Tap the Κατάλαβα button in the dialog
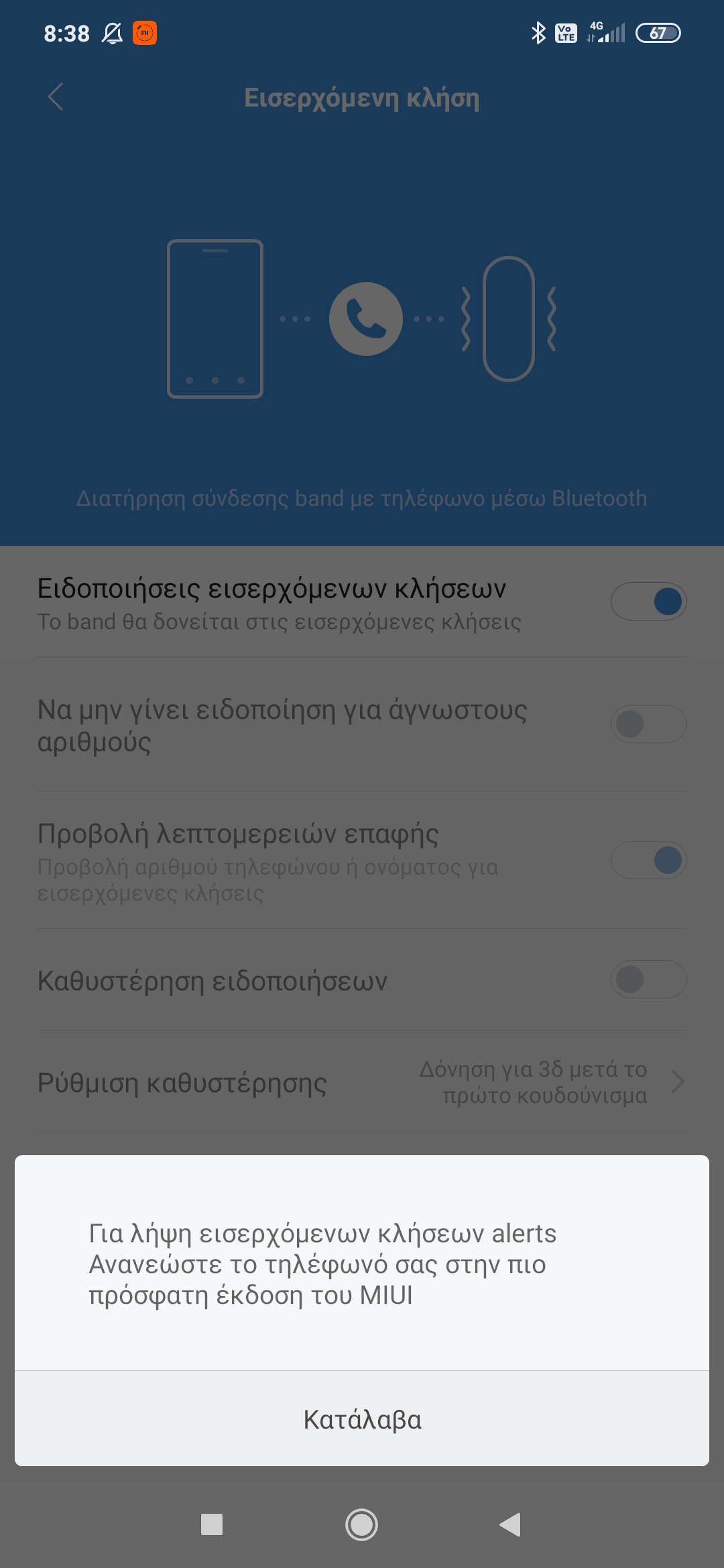The height and width of the screenshot is (1568, 724). click(x=362, y=1419)
